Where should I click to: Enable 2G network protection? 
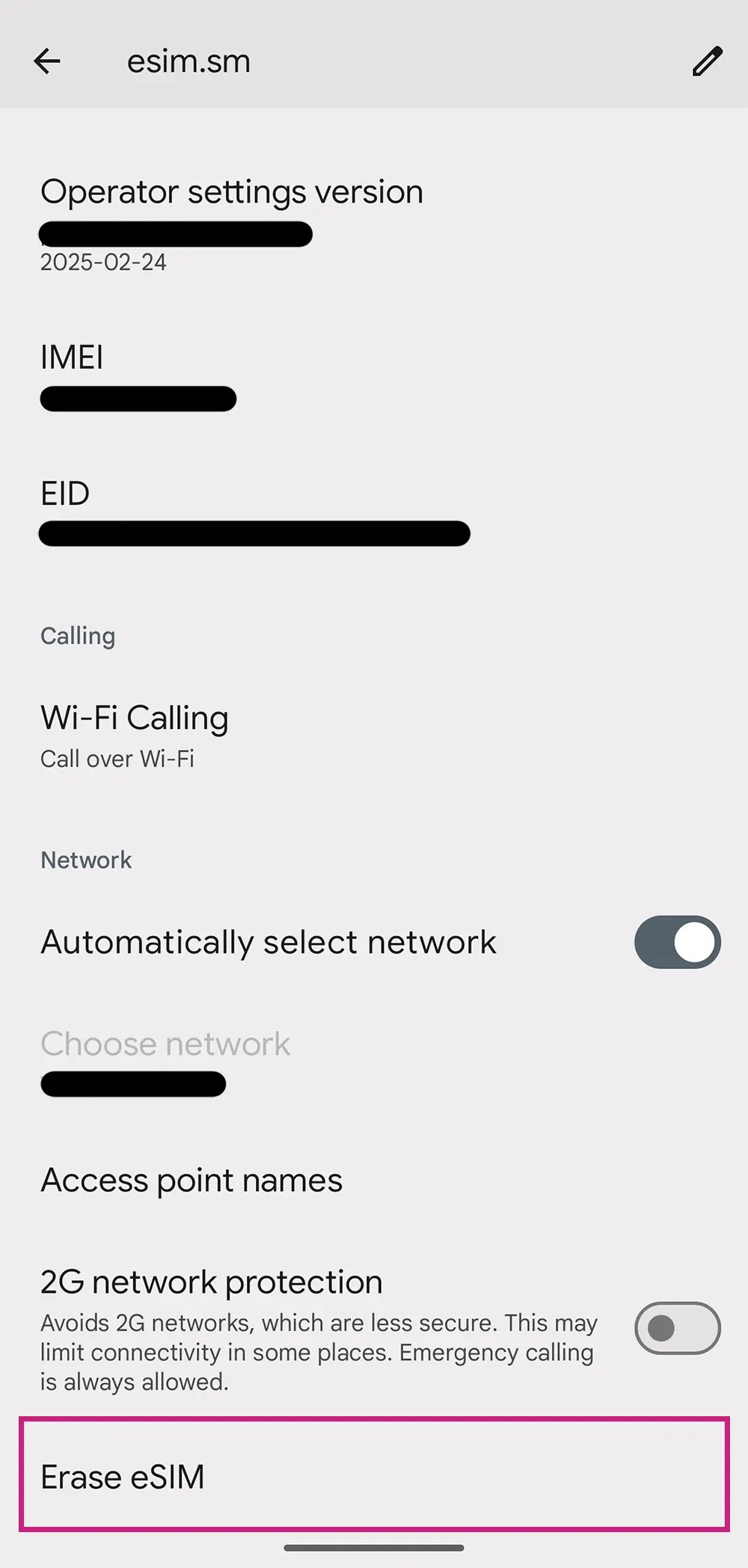(x=677, y=1328)
